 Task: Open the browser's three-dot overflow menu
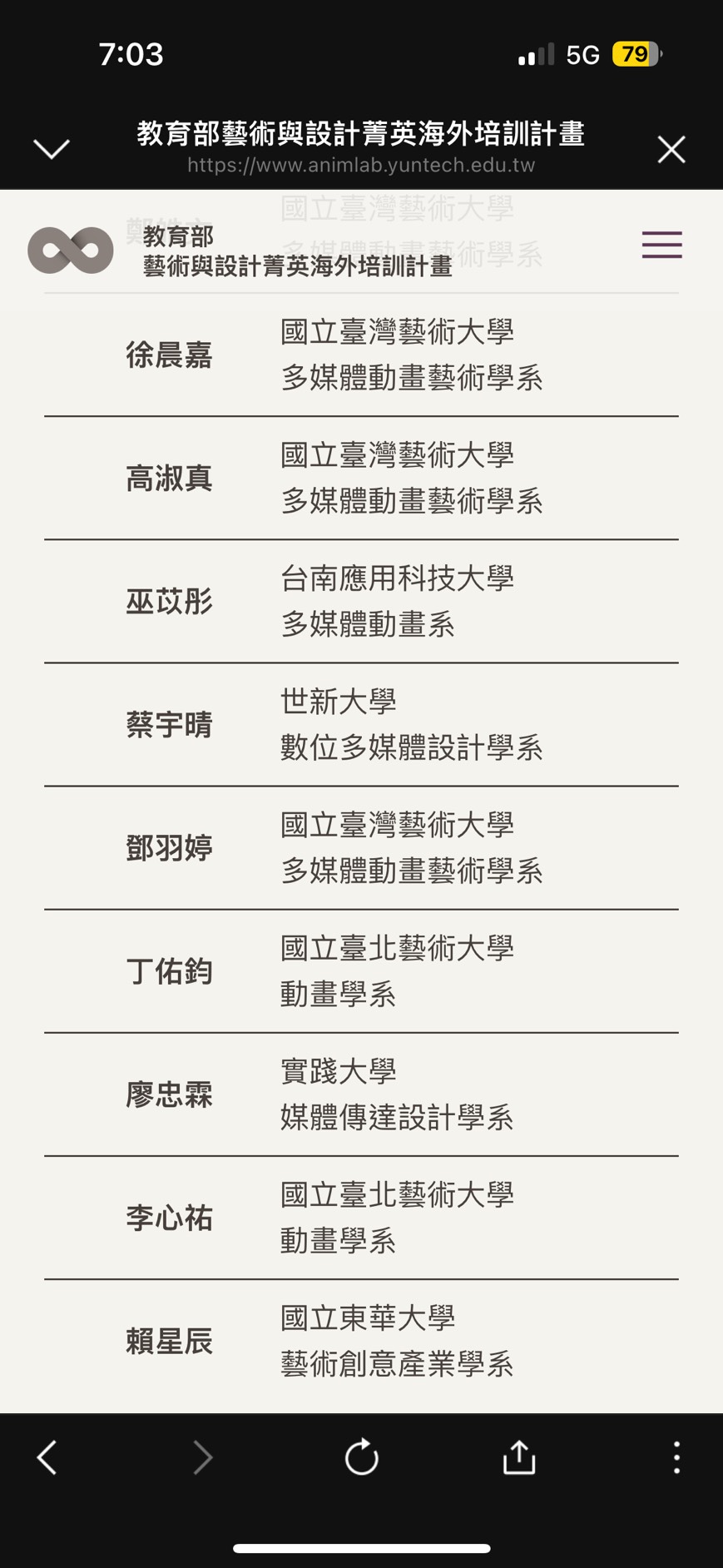point(676,1457)
